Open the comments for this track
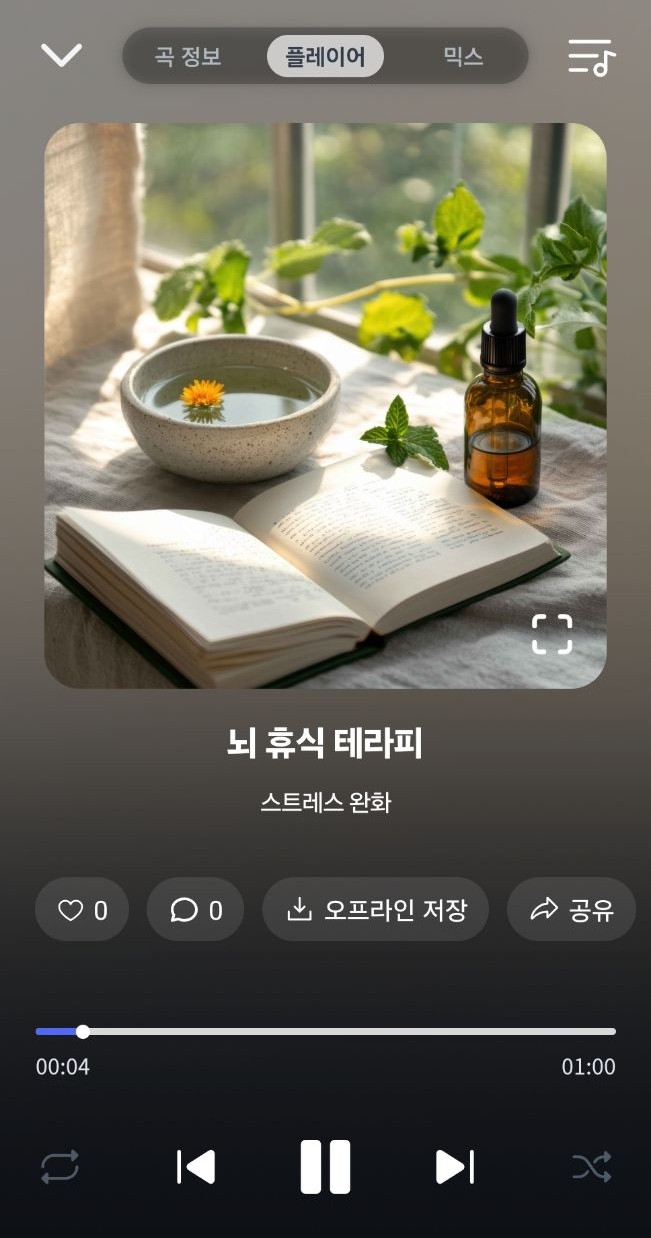651x1238 pixels. (x=195, y=910)
